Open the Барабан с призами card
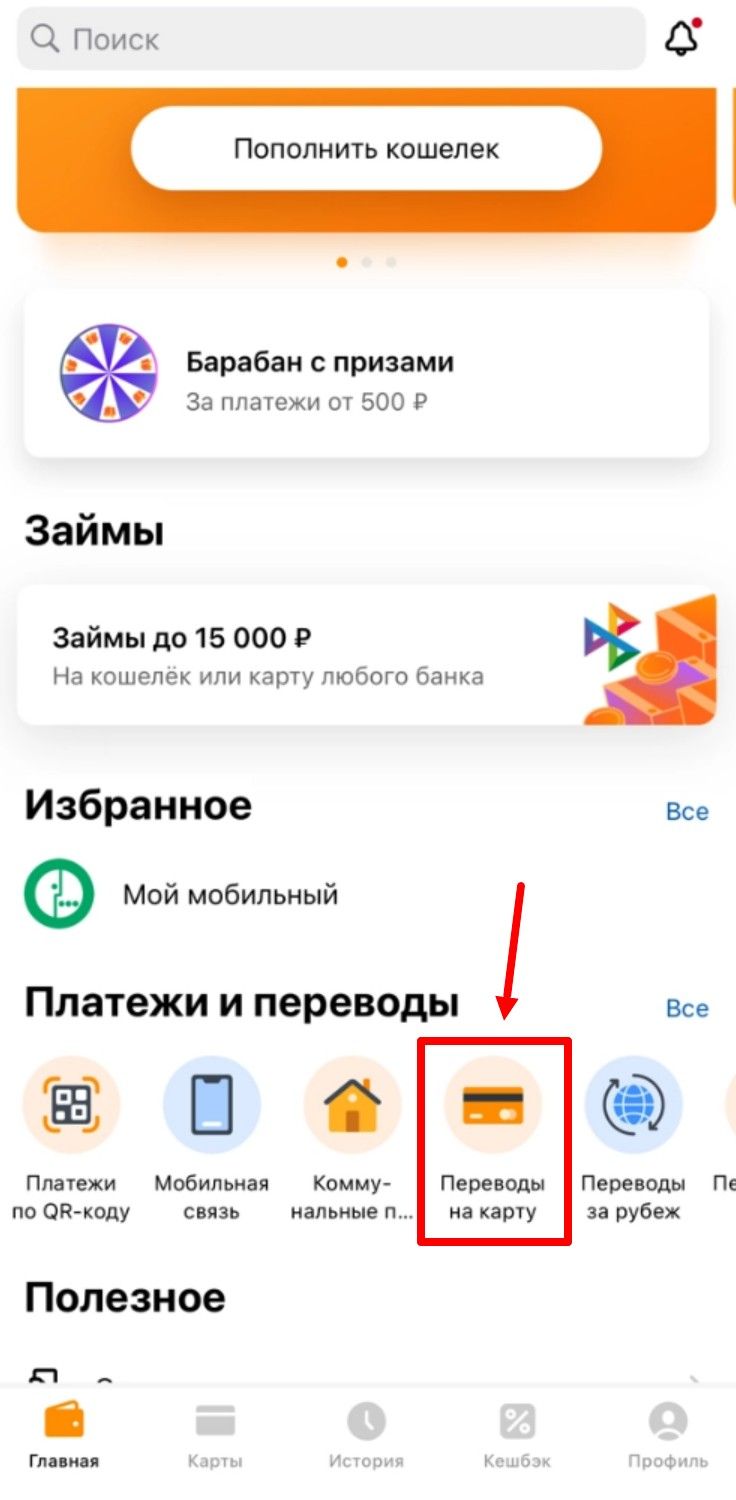This screenshot has height=1500, width=736. coord(366,373)
